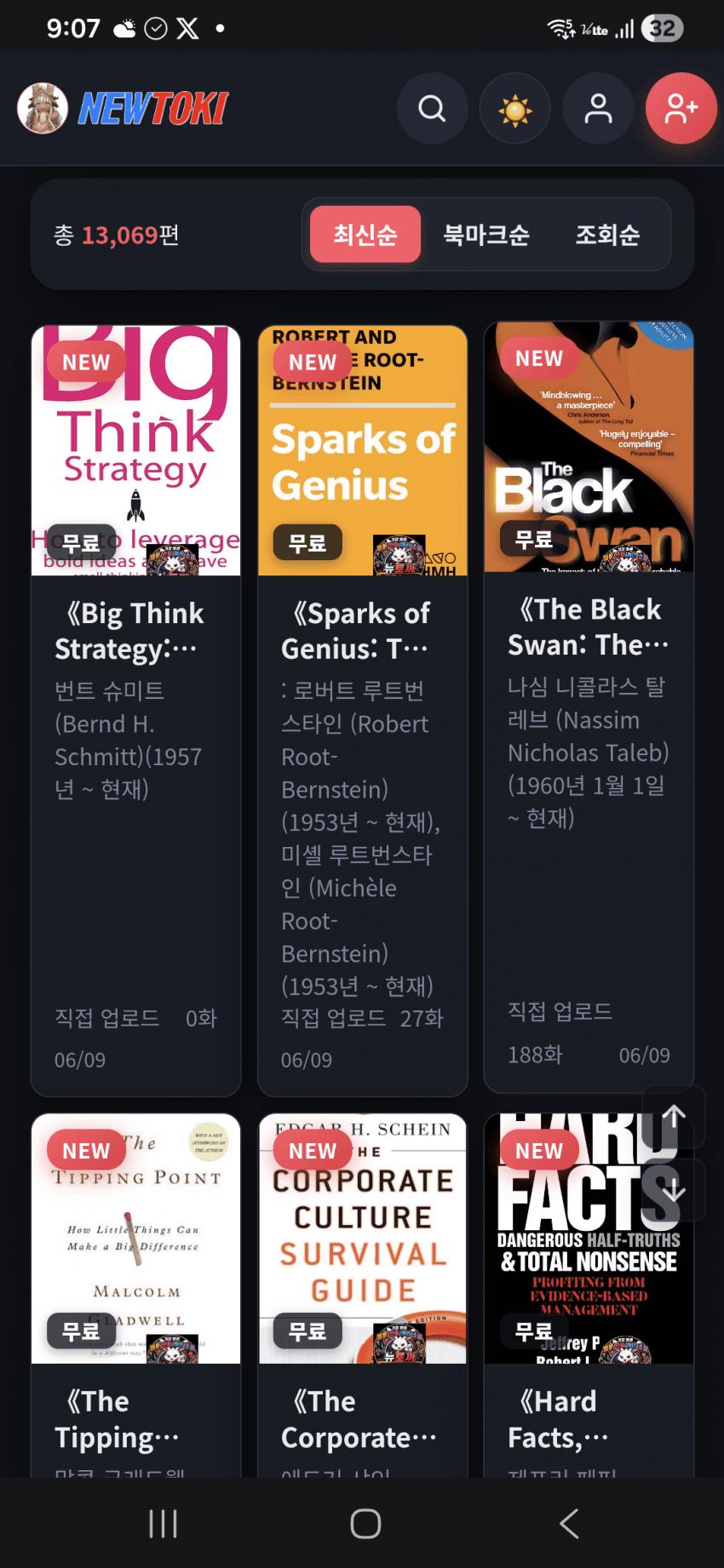Tap the system home button
The width and height of the screenshot is (724, 1568).
pyautogui.click(x=365, y=1523)
